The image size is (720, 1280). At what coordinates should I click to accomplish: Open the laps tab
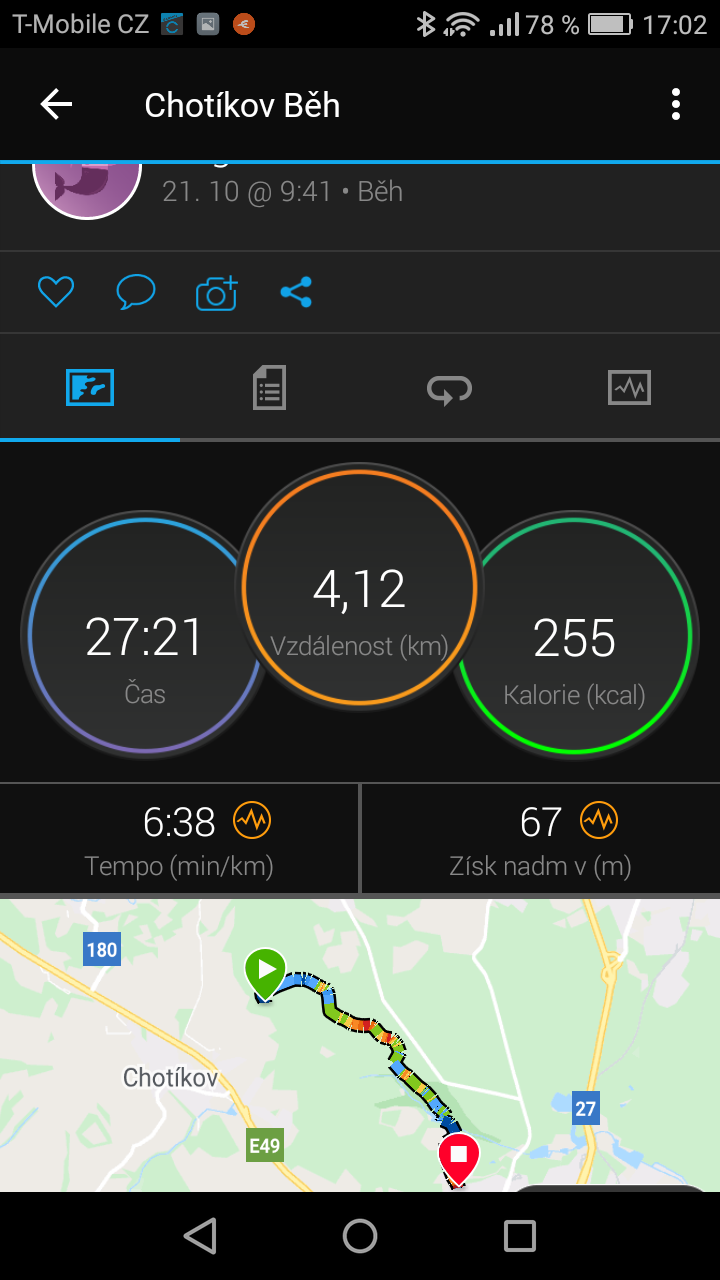coord(449,387)
